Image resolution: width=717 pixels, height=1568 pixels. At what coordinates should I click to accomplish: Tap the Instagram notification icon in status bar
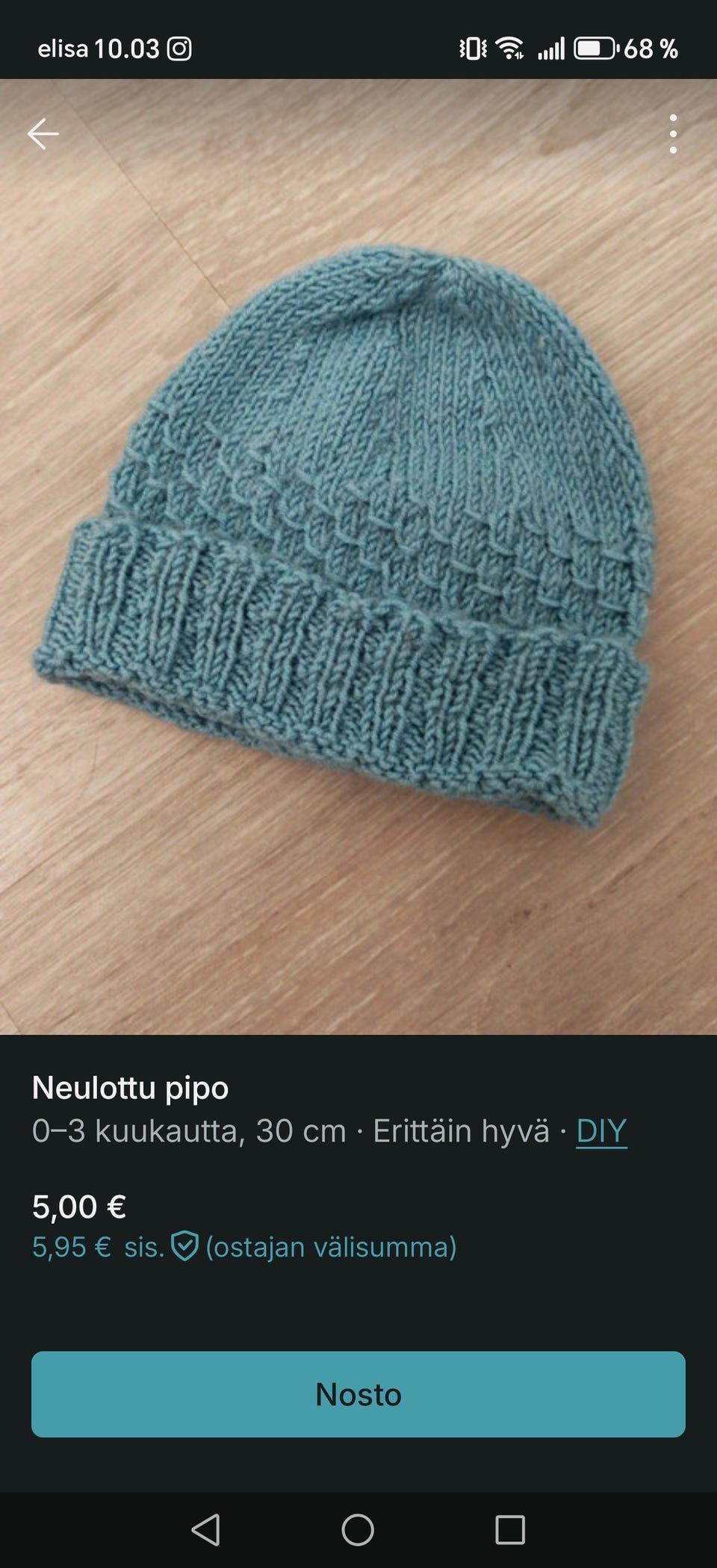178,47
